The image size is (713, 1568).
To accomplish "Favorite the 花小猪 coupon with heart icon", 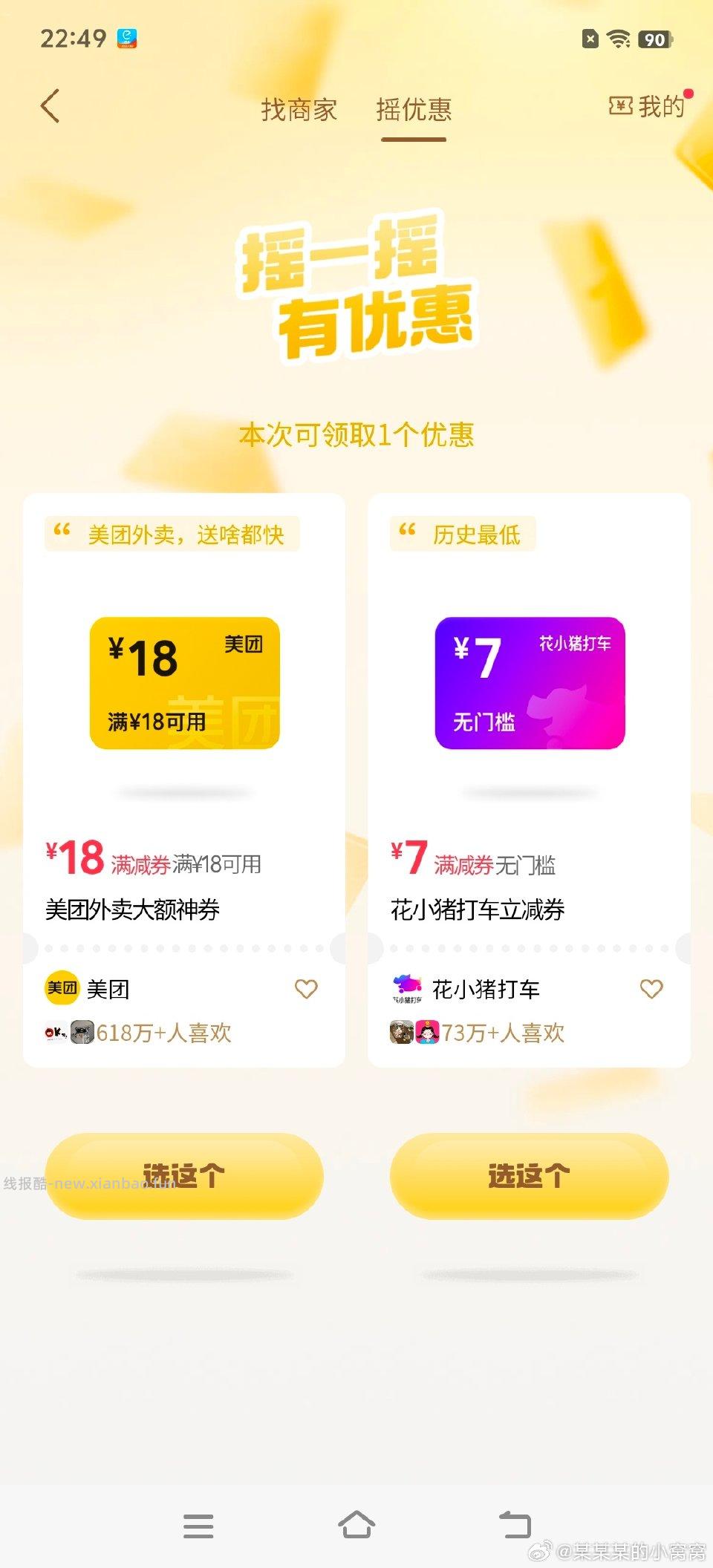I will [x=651, y=990].
